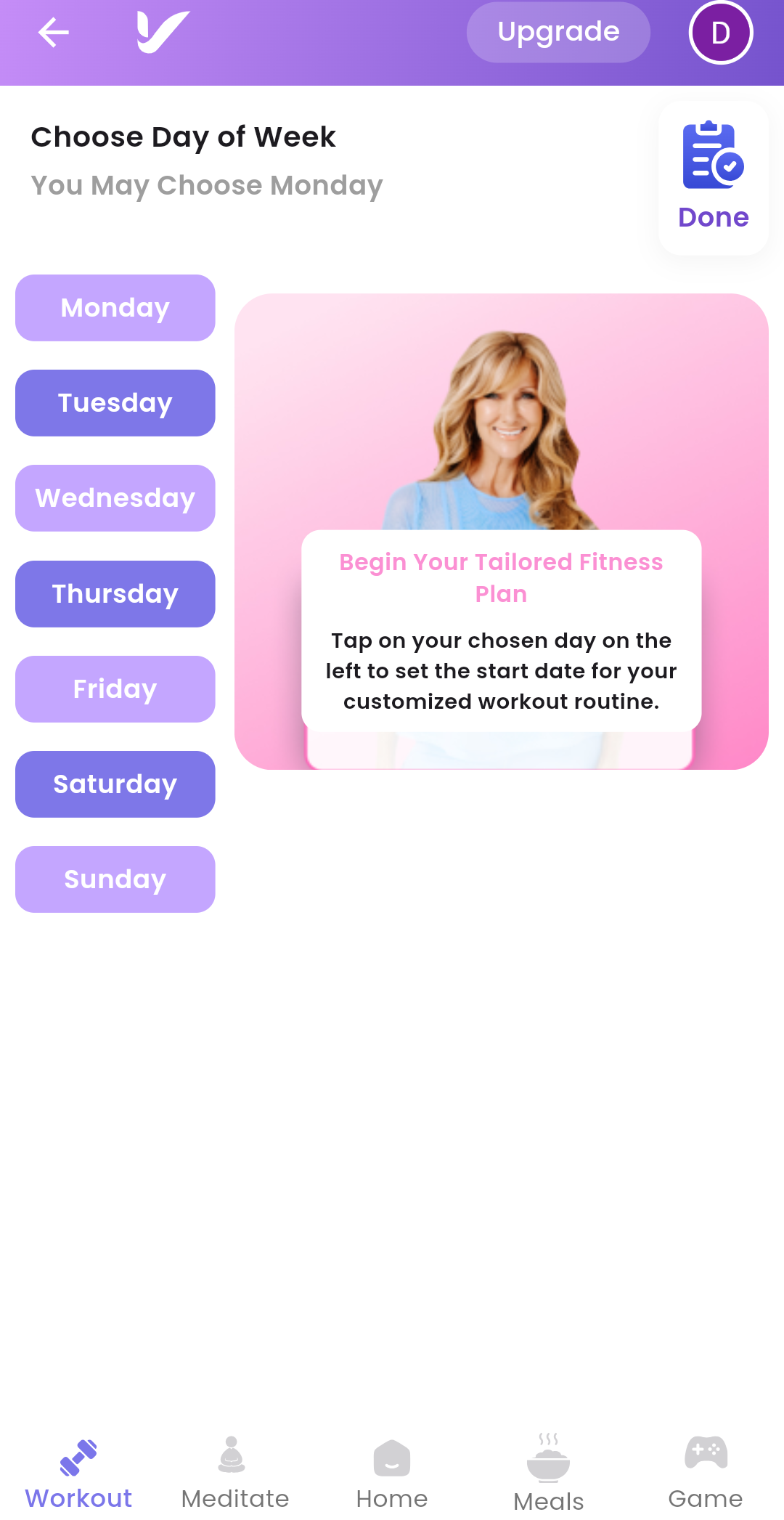784x1520 pixels.
Task: Choose Tuesday from the day list
Action: tap(115, 403)
